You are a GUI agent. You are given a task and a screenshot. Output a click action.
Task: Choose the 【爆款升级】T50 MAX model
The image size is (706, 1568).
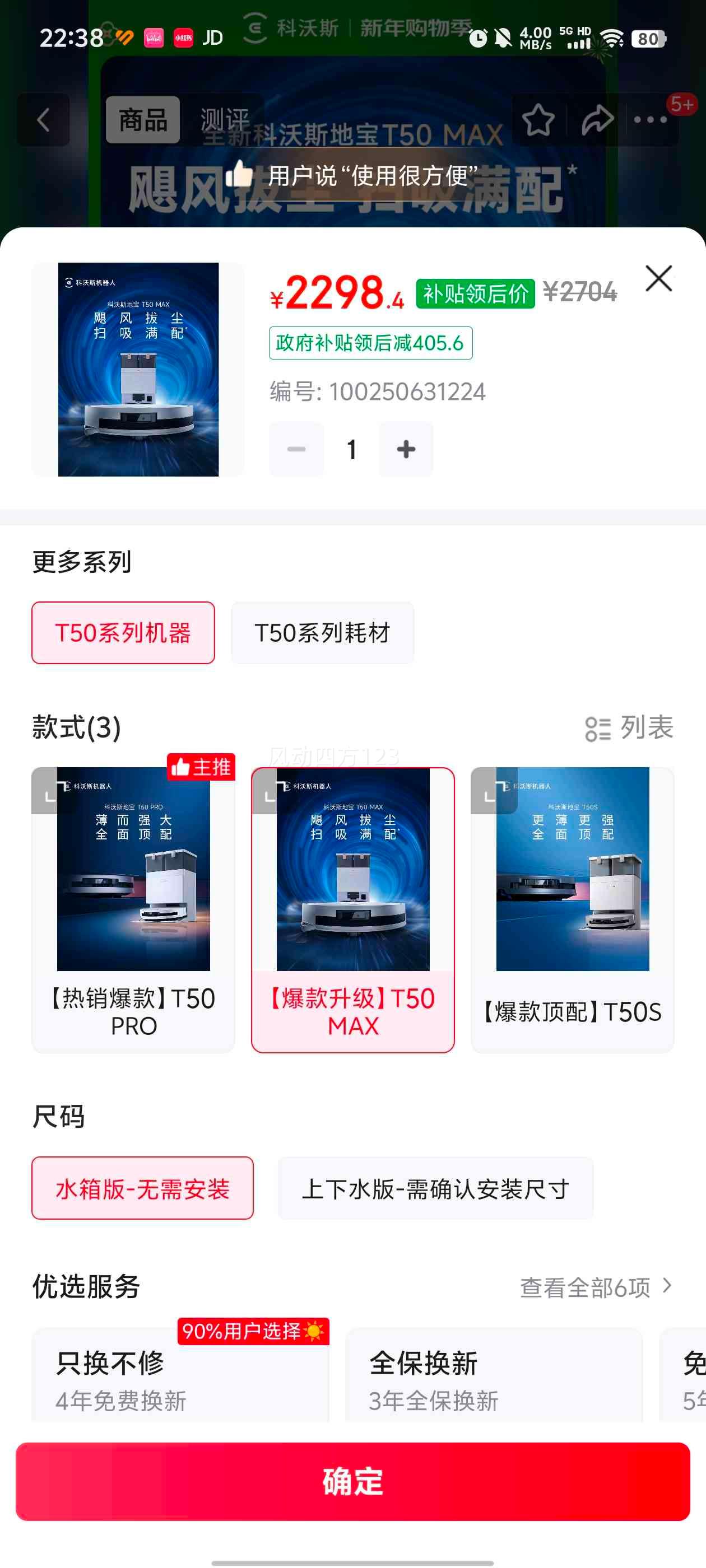[352, 909]
